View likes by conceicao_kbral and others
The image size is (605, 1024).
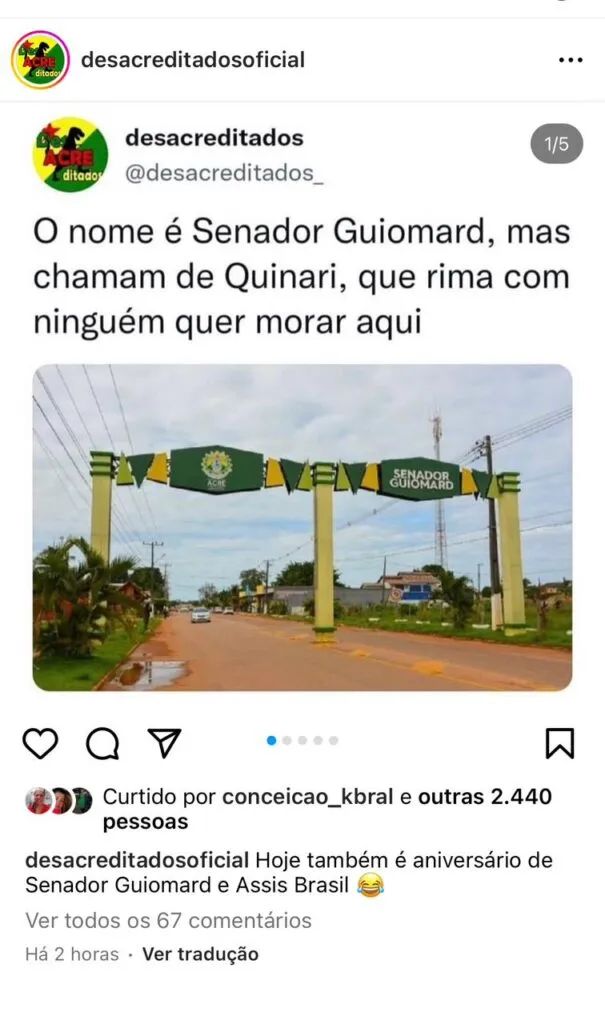[327, 809]
